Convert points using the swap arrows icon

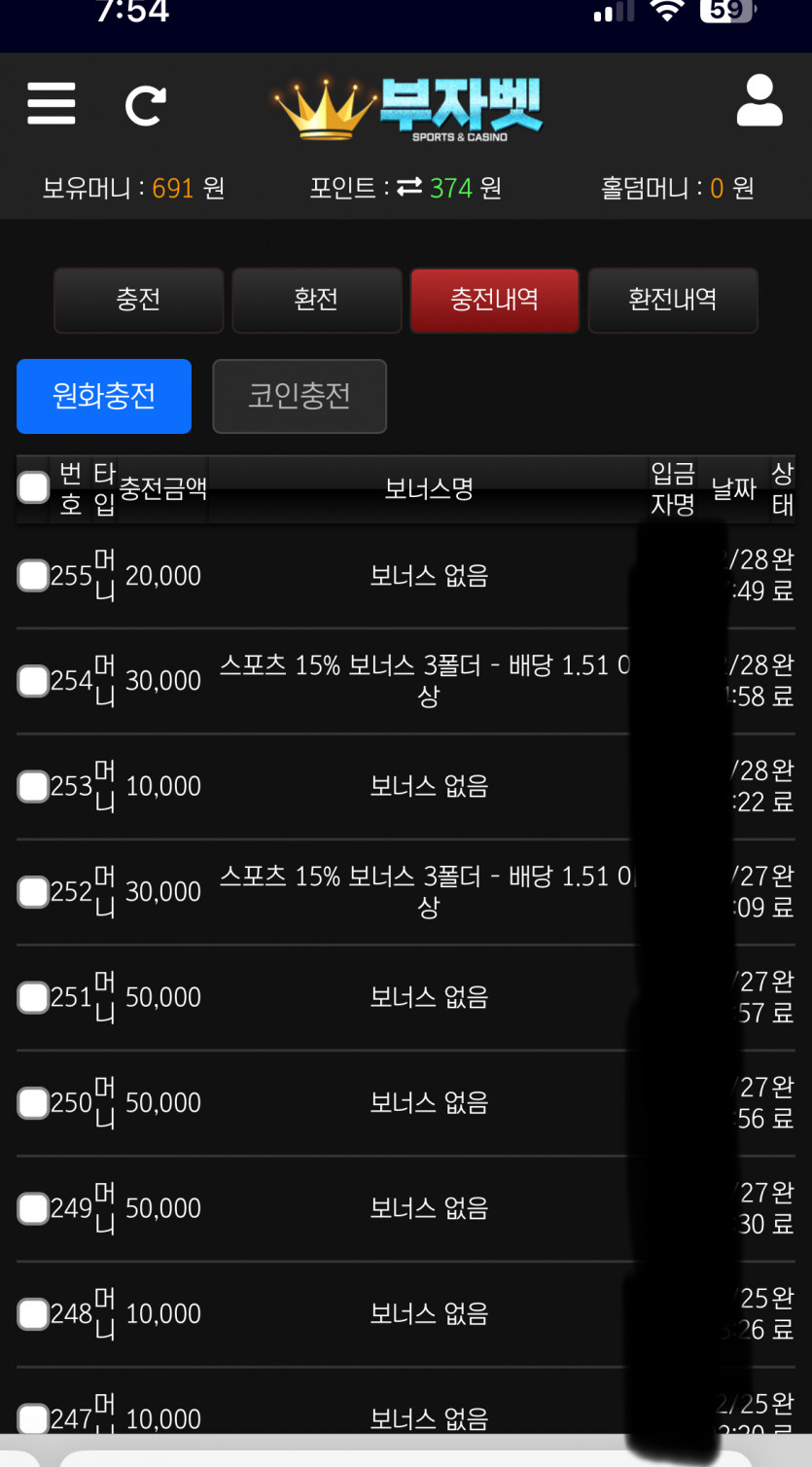pyautogui.click(x=409, y=187)
